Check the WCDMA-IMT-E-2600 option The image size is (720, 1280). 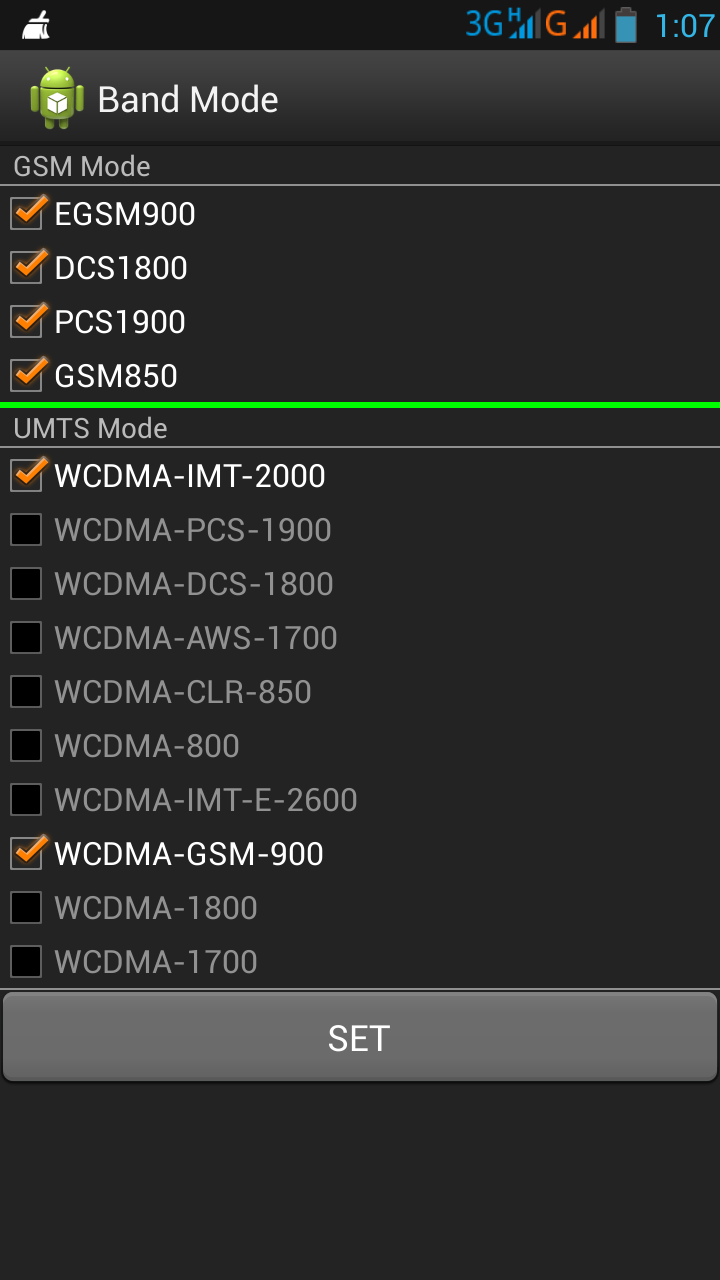pos(27,800)
